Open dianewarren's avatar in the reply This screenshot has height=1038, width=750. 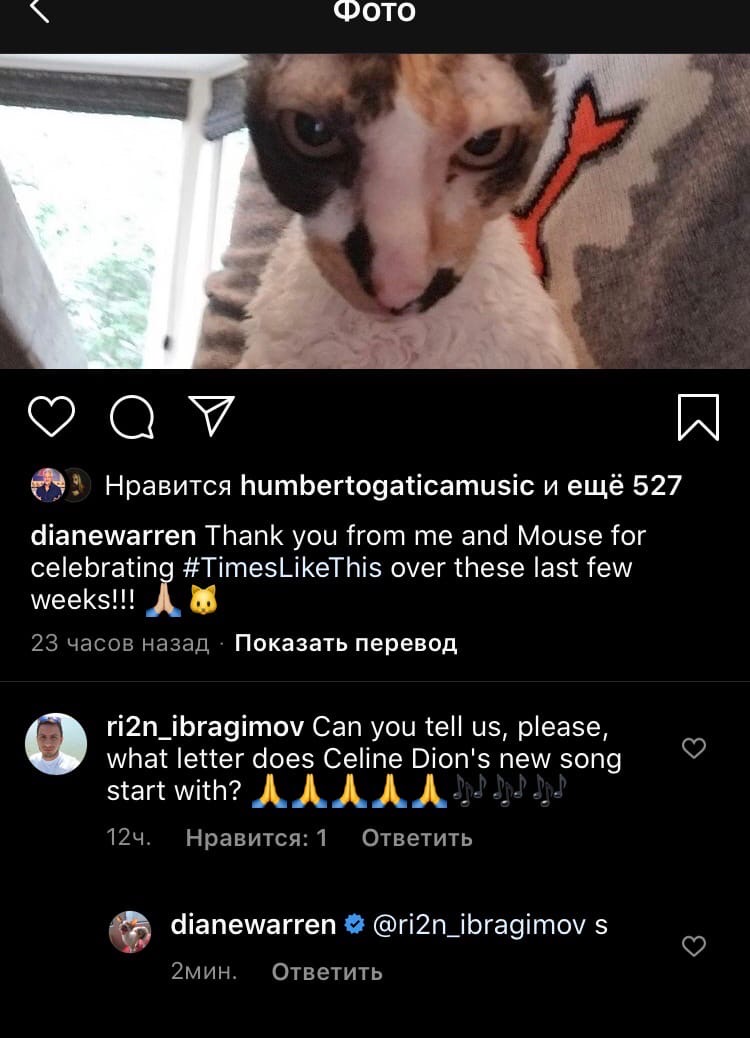point(130,931)
